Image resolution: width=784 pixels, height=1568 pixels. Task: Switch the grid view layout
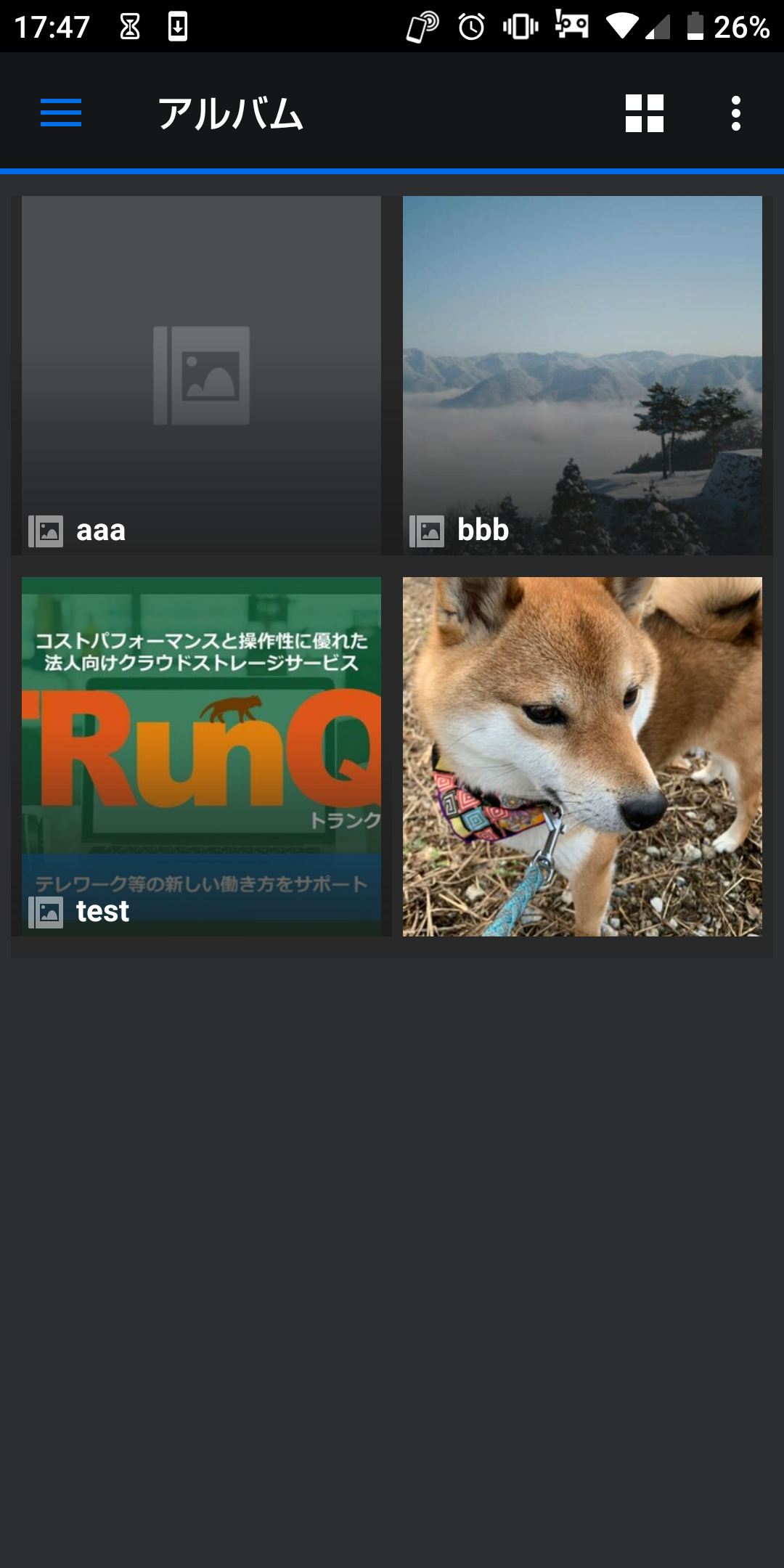pos(645,113)
